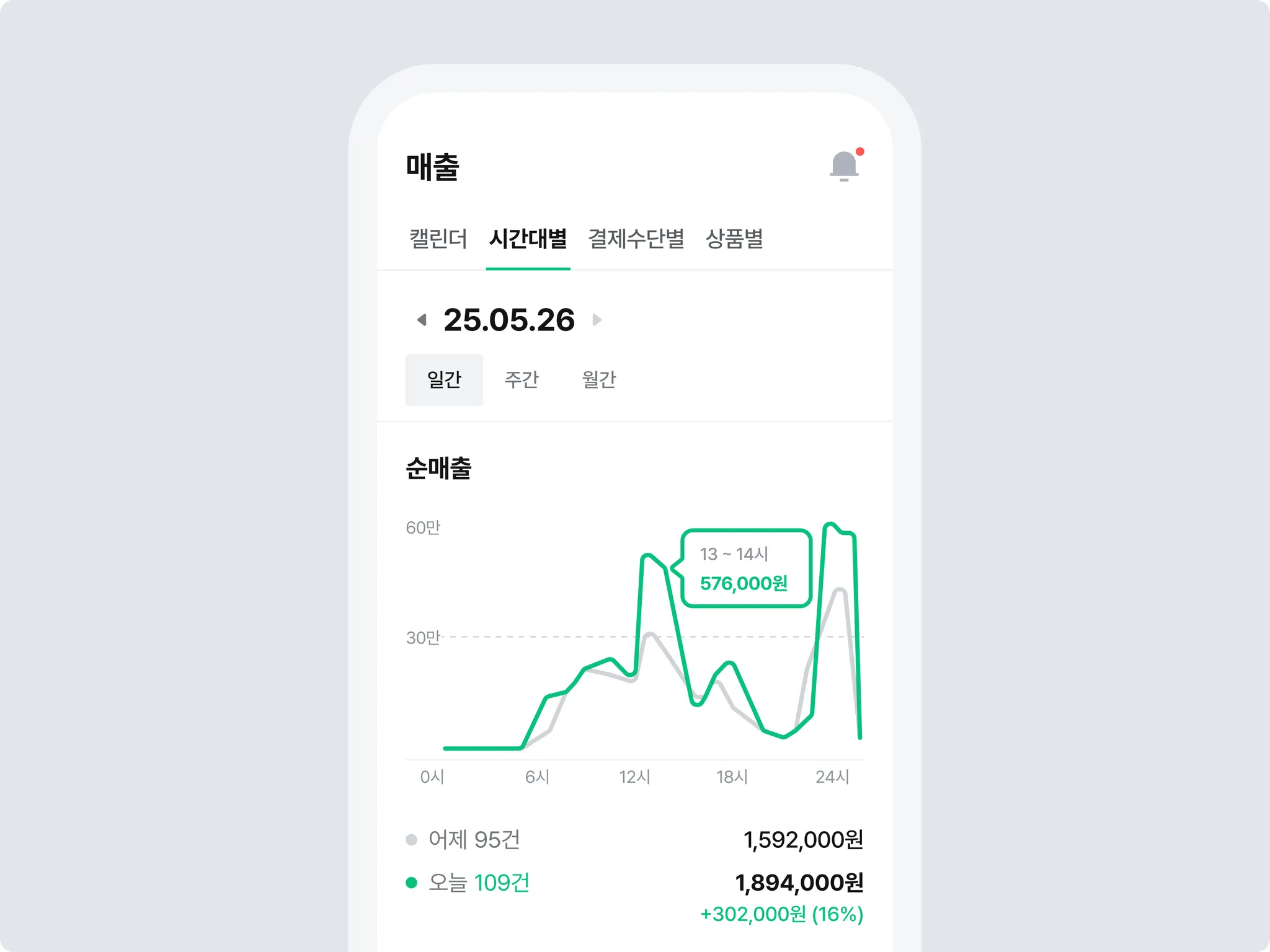This screenshot has width=1270, height=952.
Task: Switch to the 캘린더 tab
Action: click(438, 239)
